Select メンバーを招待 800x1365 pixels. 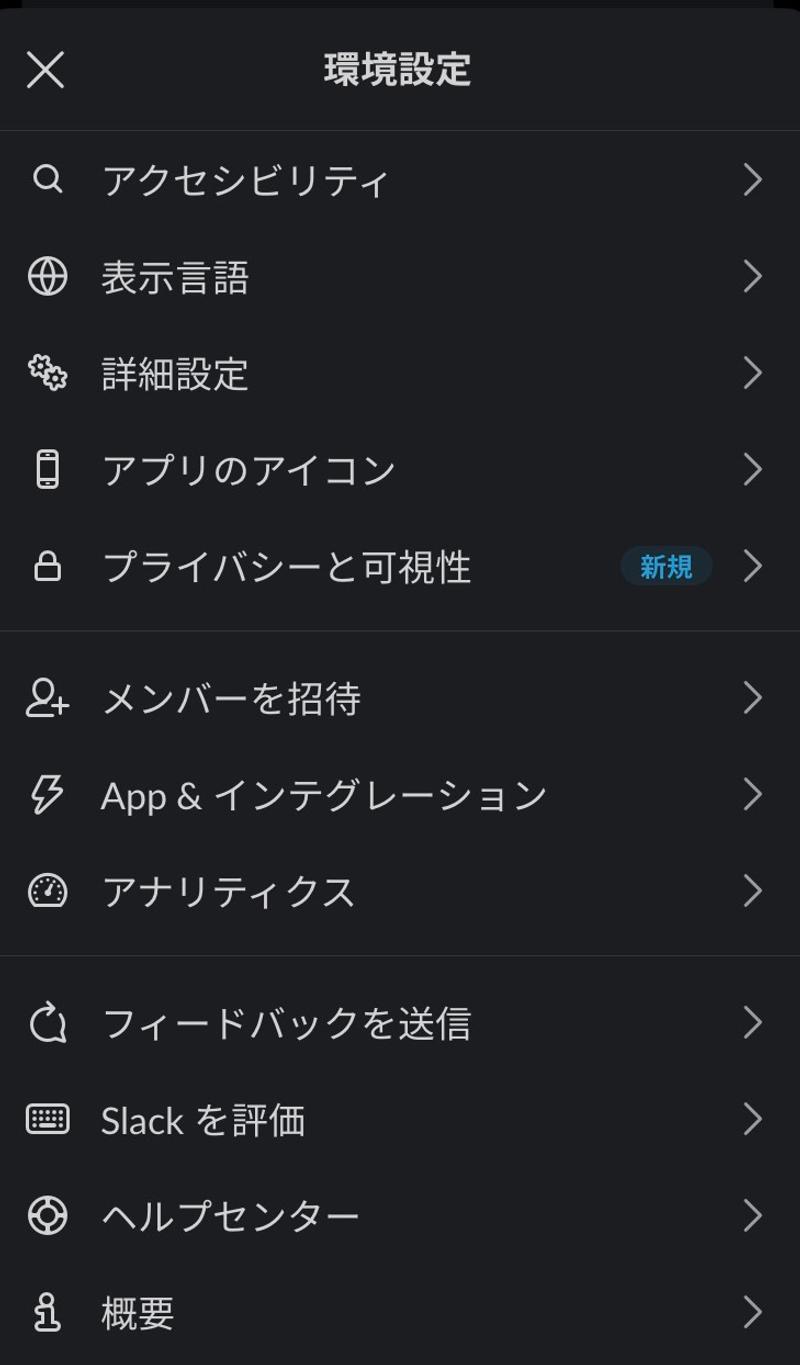click(x=400, y=698)
